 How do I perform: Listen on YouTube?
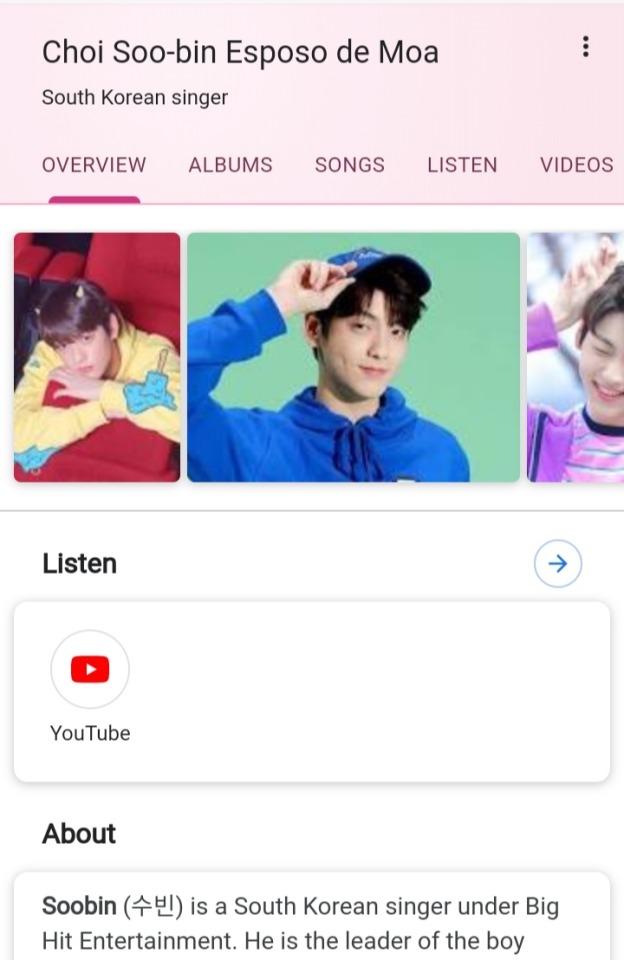tap(90, 687)
